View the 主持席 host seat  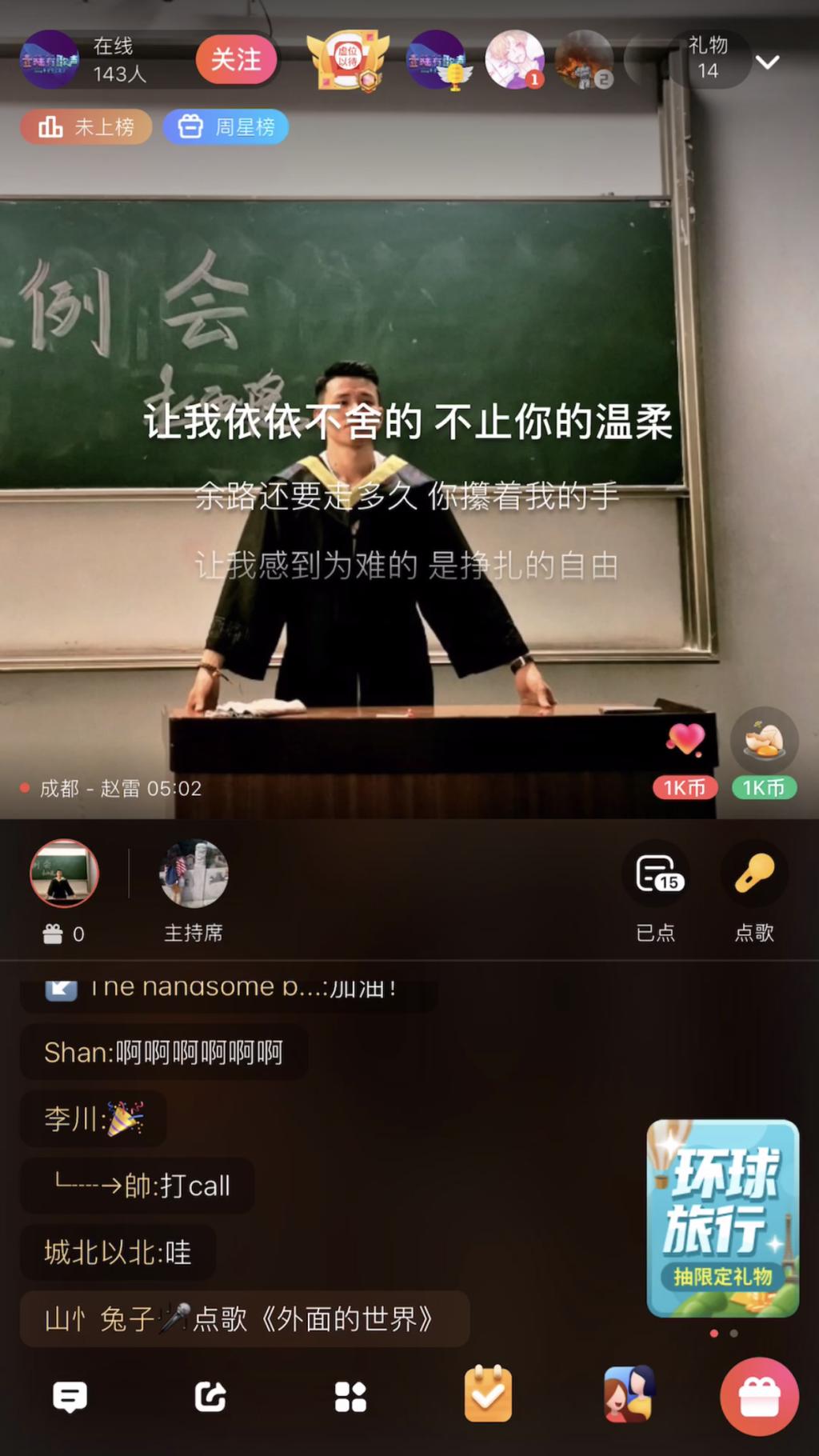pyautogui.click(x=194, y=875)
